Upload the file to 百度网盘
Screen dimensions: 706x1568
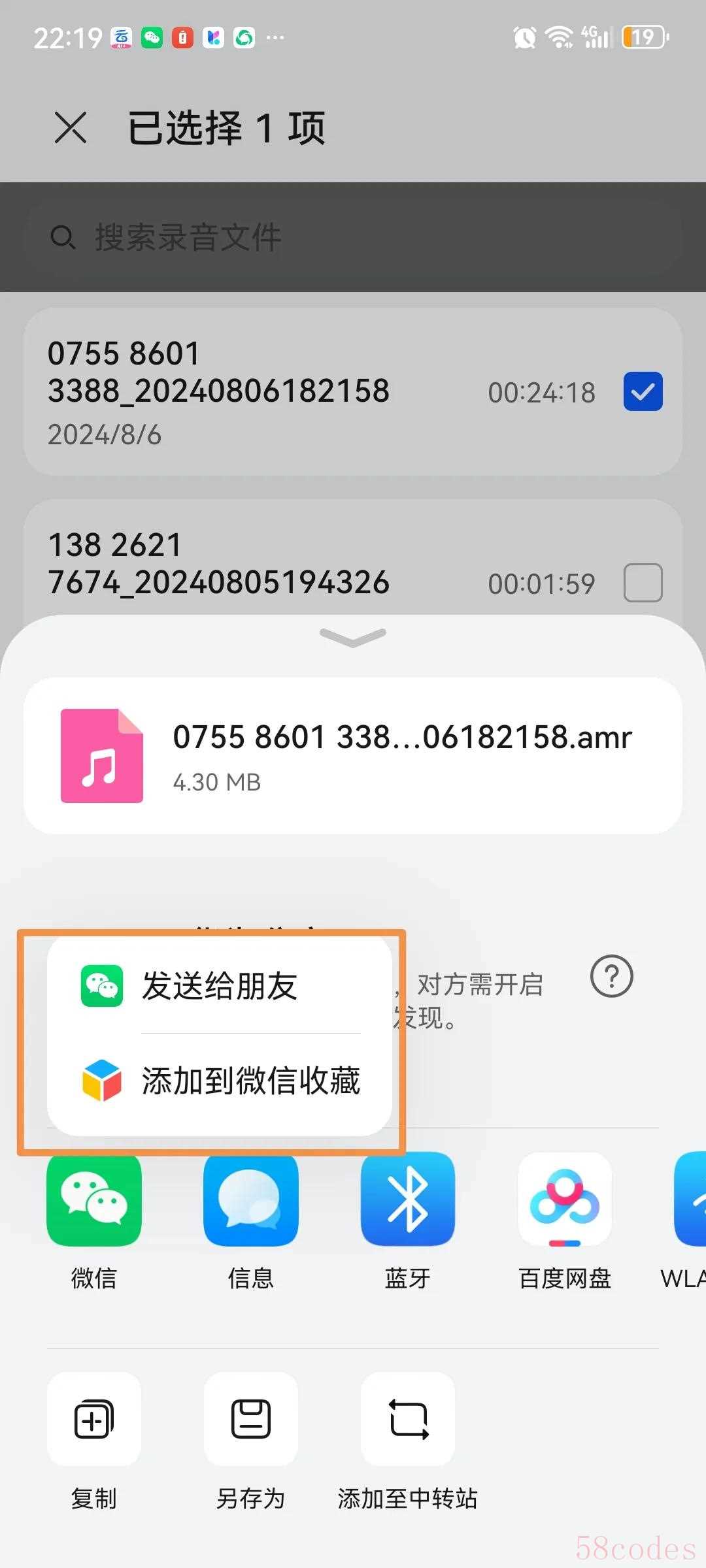coord(565,1201)
